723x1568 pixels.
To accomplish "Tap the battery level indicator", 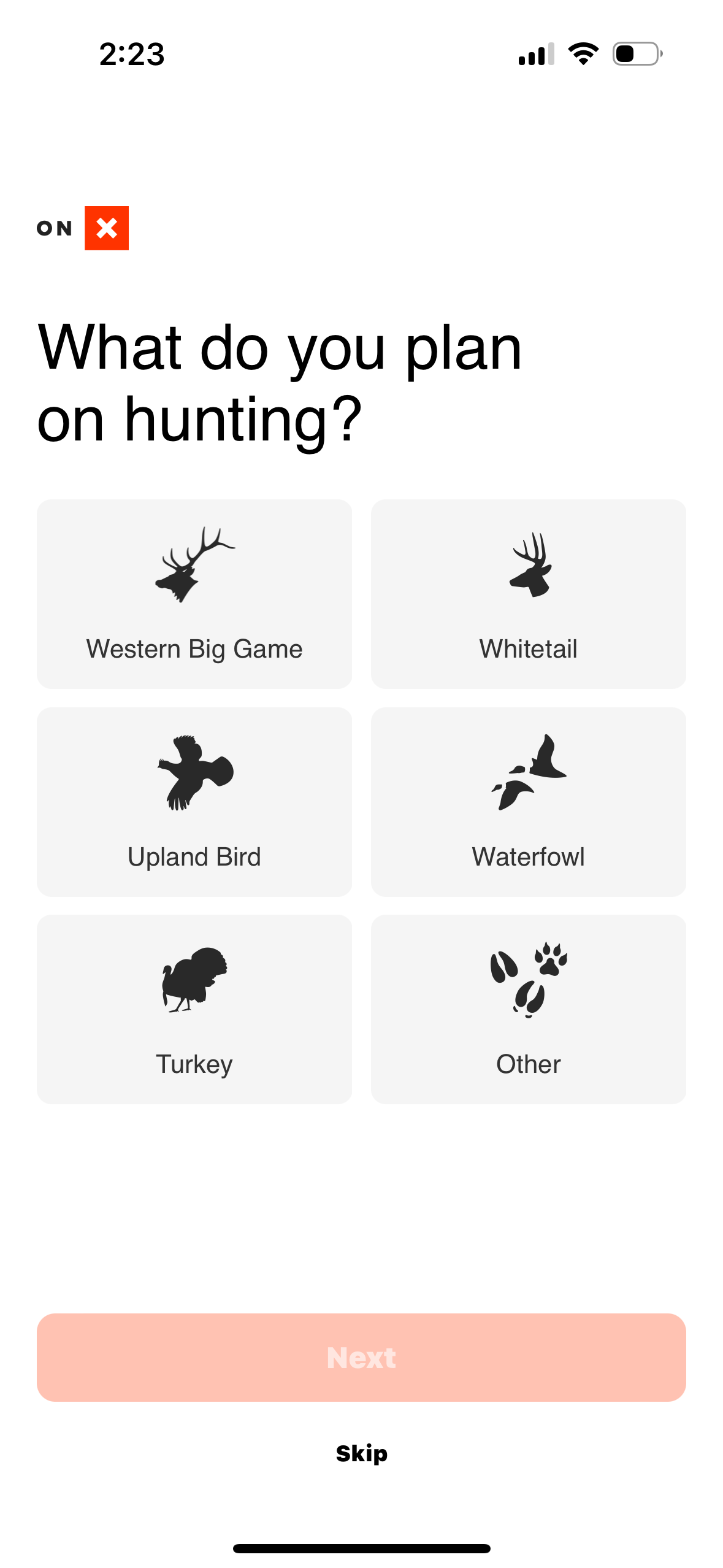I will [x=635, y=54].
